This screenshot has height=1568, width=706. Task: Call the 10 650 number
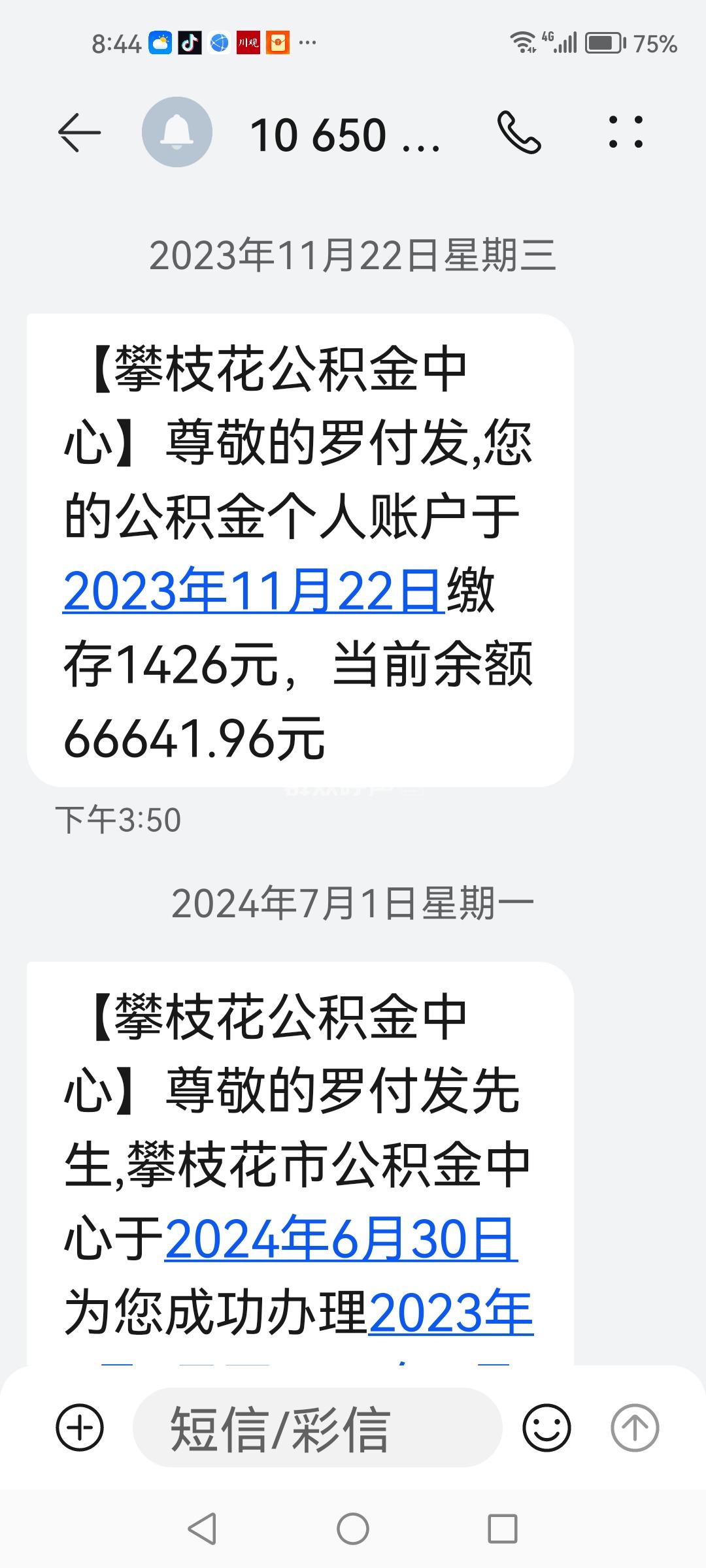519,133
